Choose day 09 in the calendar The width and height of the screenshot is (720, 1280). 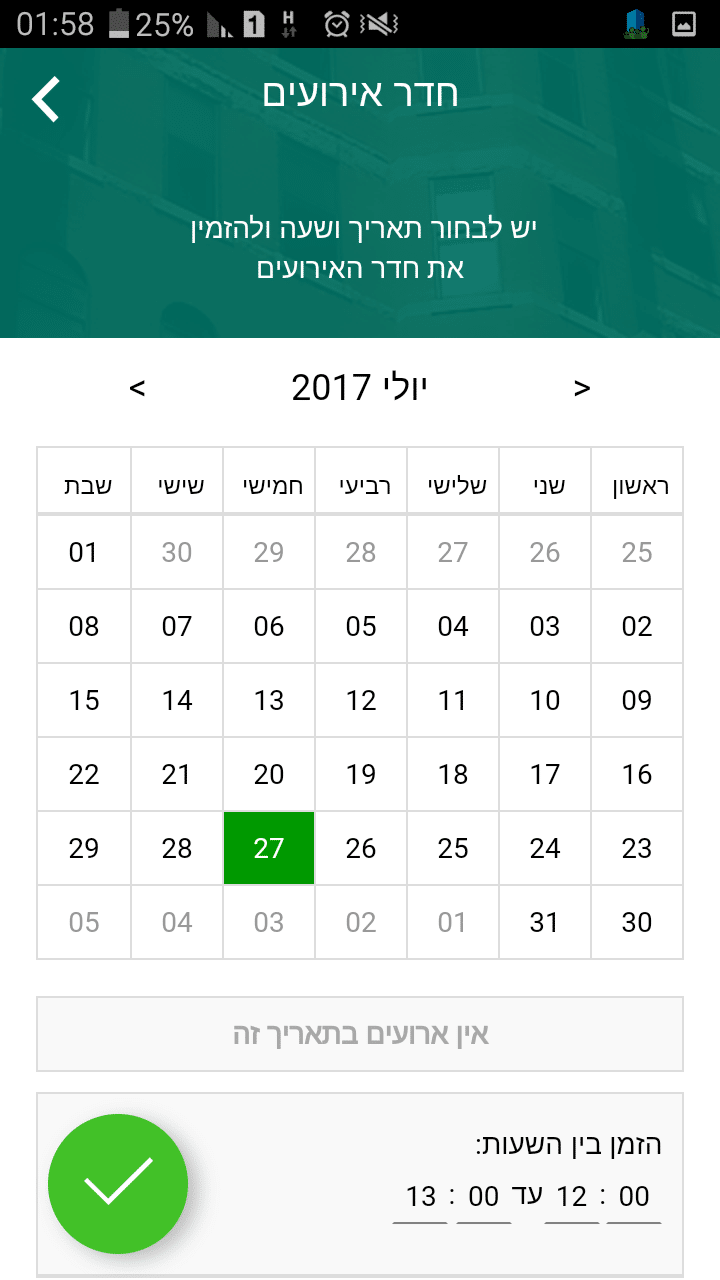coord(637,700)
